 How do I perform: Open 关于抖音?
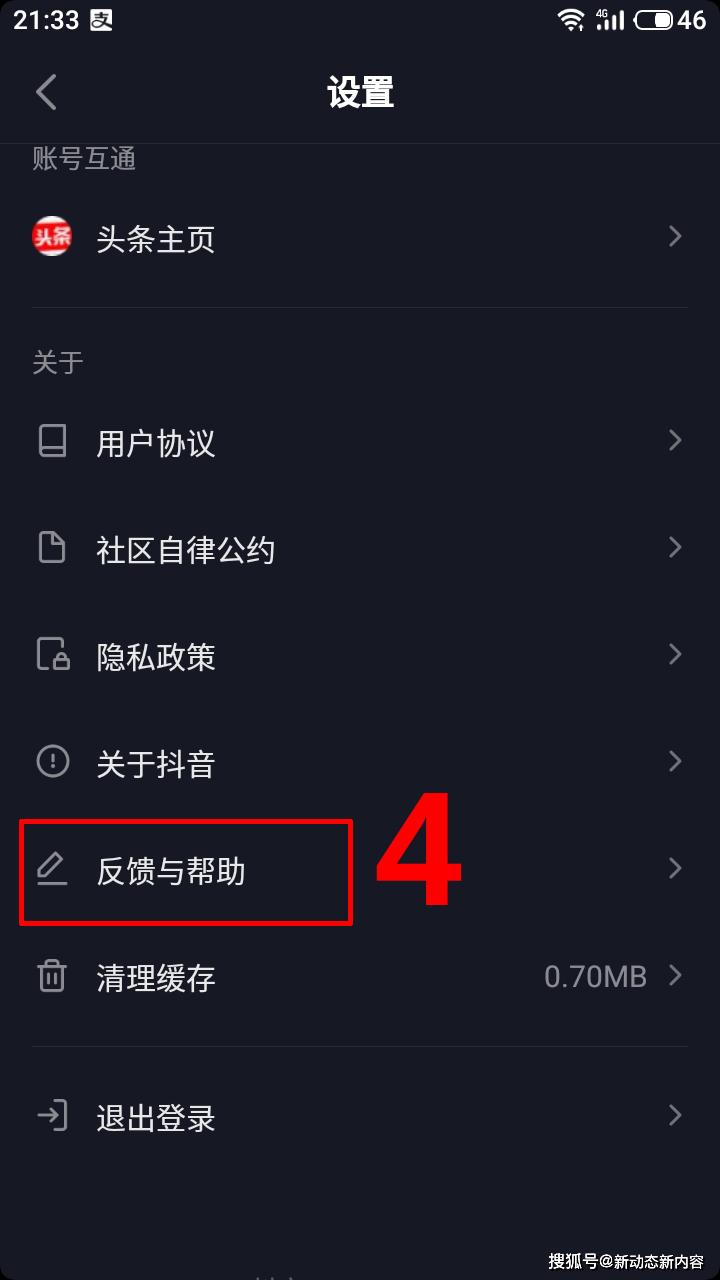[360, 763]
